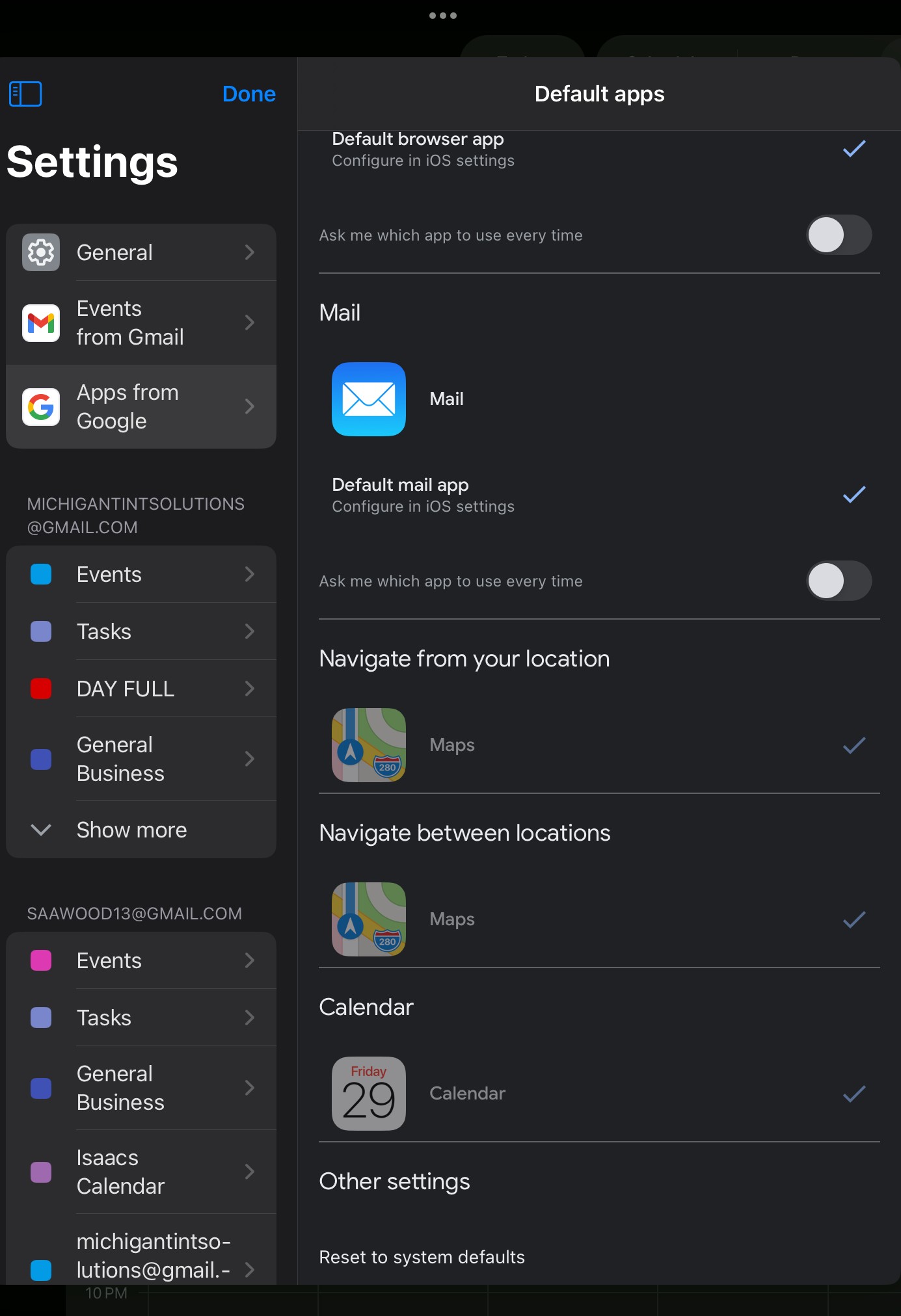Viewport: 901px width, 1316px height.
Task: Open DAY FULL calendar settings
Action: (141, 689)
